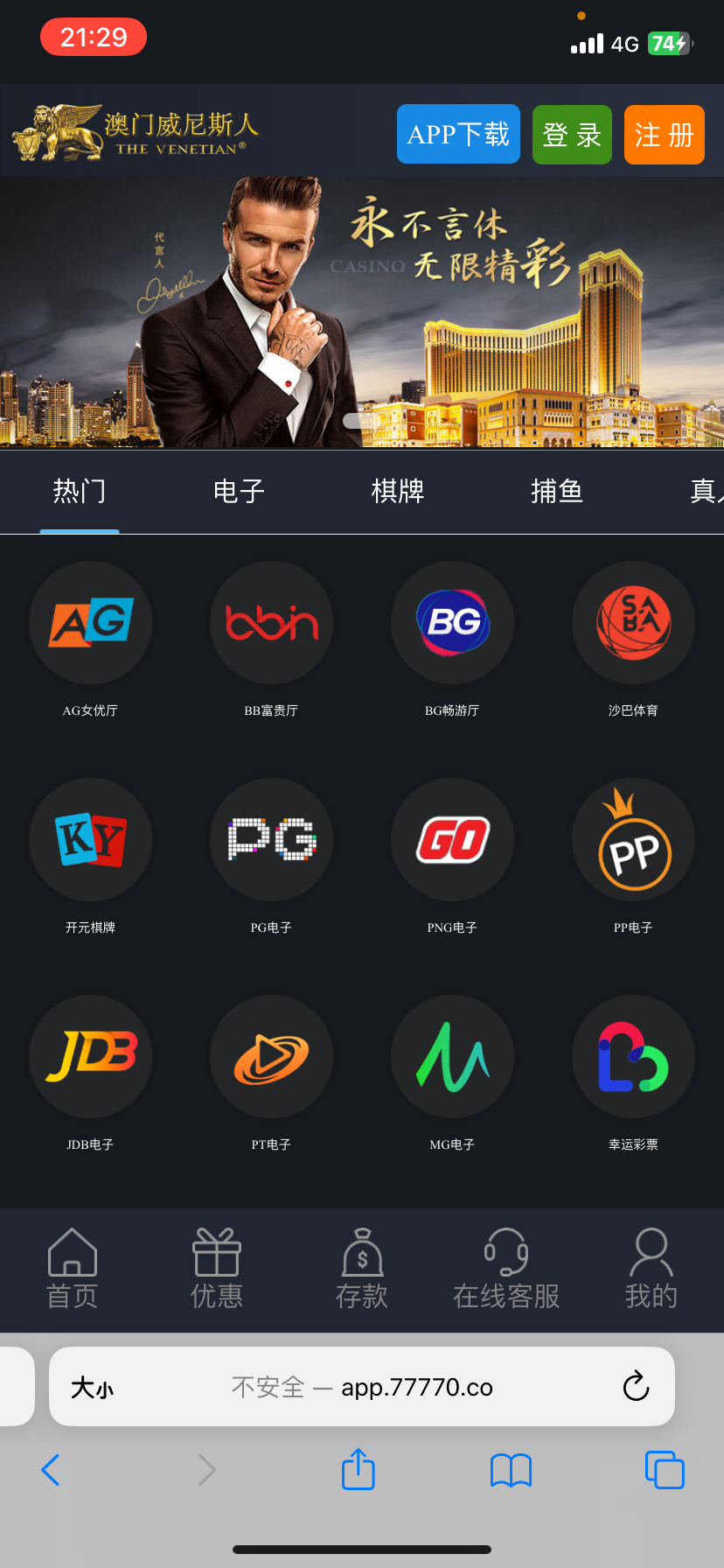This screenshot has height=1568, width=724.
Task: Open 沙巴体育 sports tile
Action: (x=633, y=622)
